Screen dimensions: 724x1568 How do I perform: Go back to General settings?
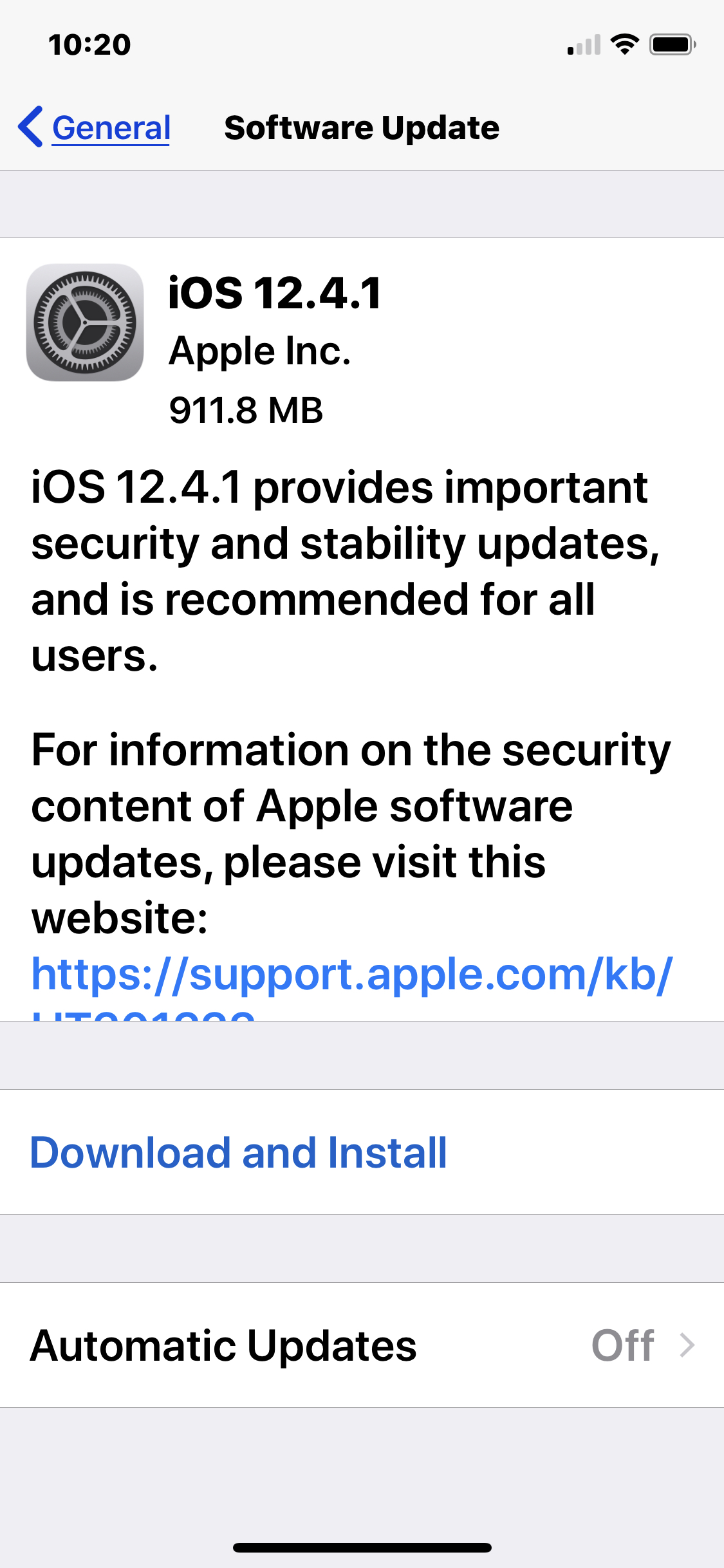click(95, 127)
